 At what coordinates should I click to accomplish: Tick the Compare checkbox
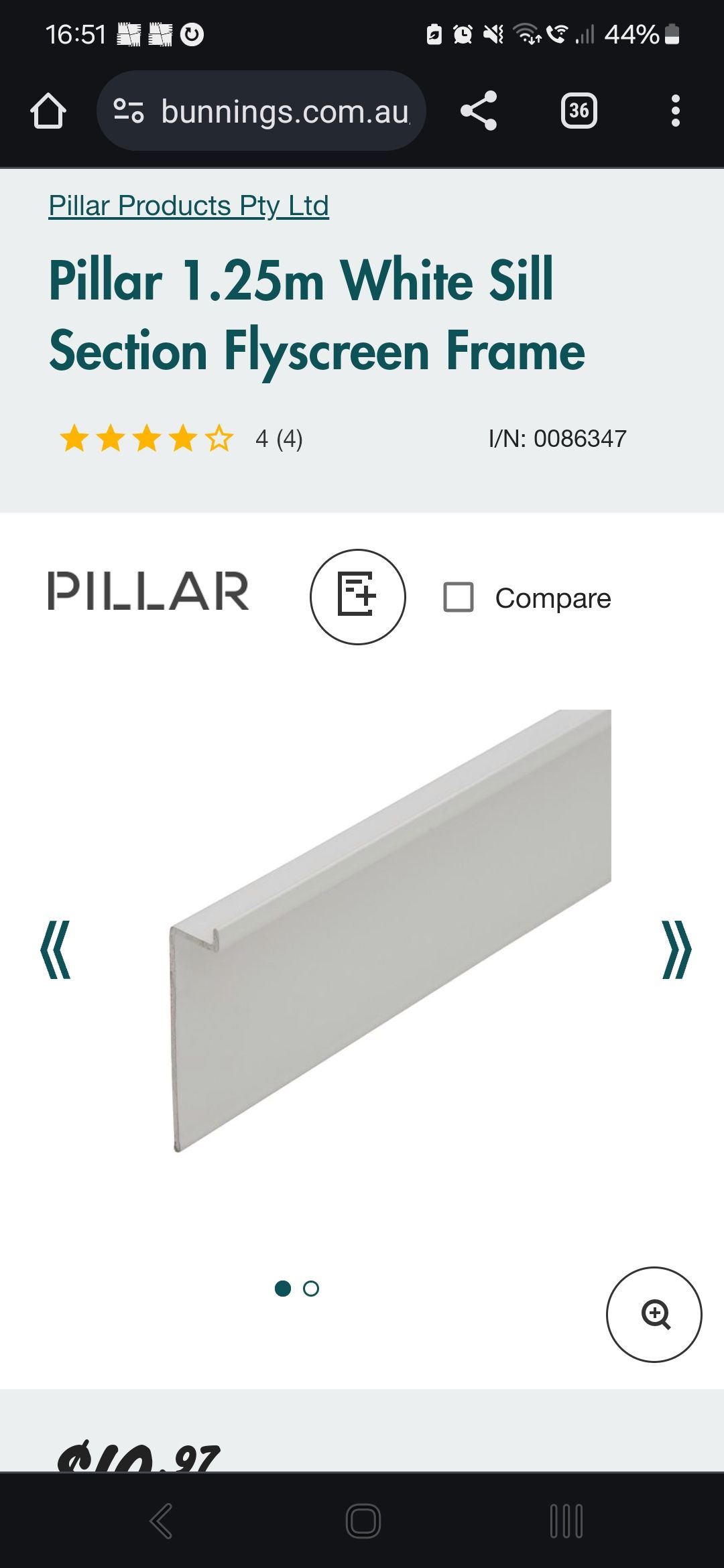(459, 597)
